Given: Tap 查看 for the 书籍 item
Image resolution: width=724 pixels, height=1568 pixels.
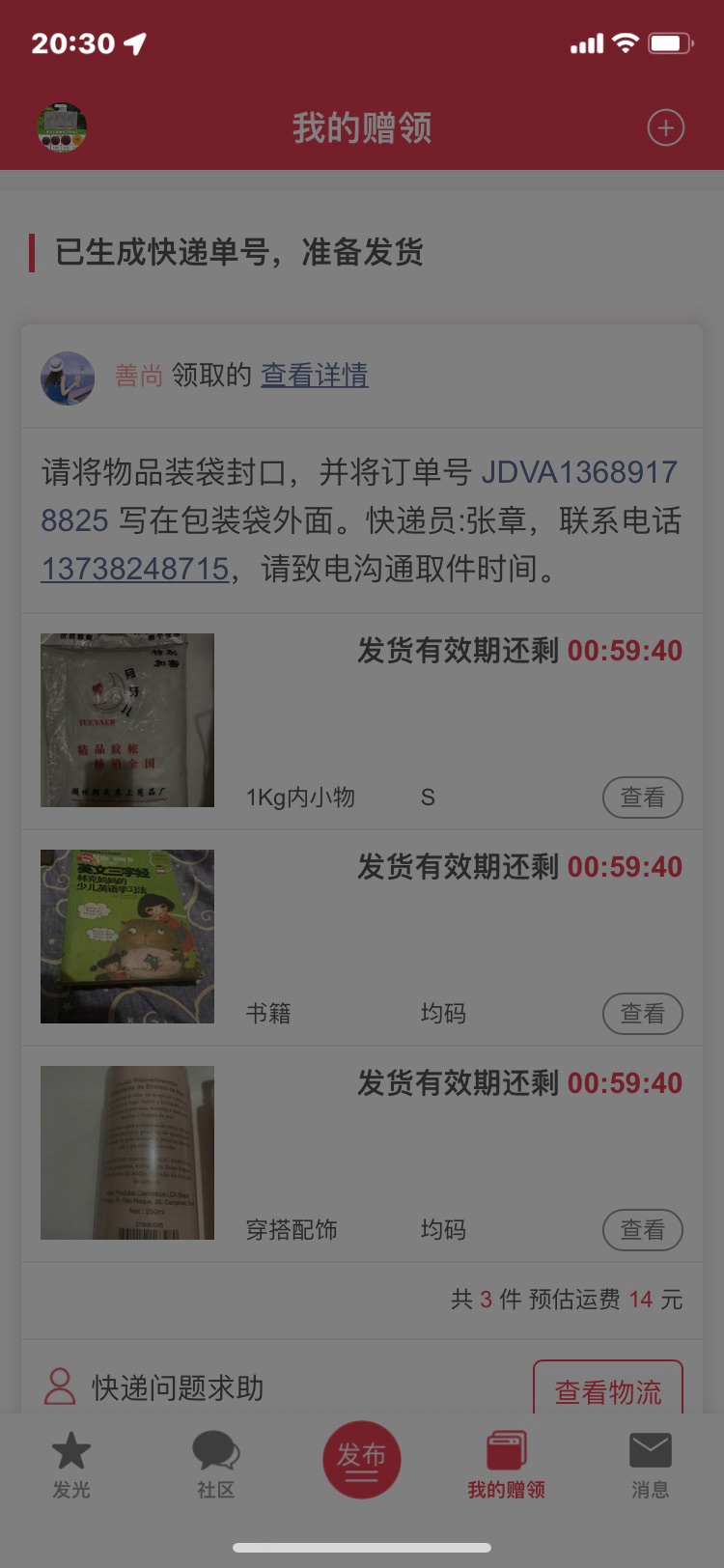Looking at the screenshot, I should (642, 1014).
